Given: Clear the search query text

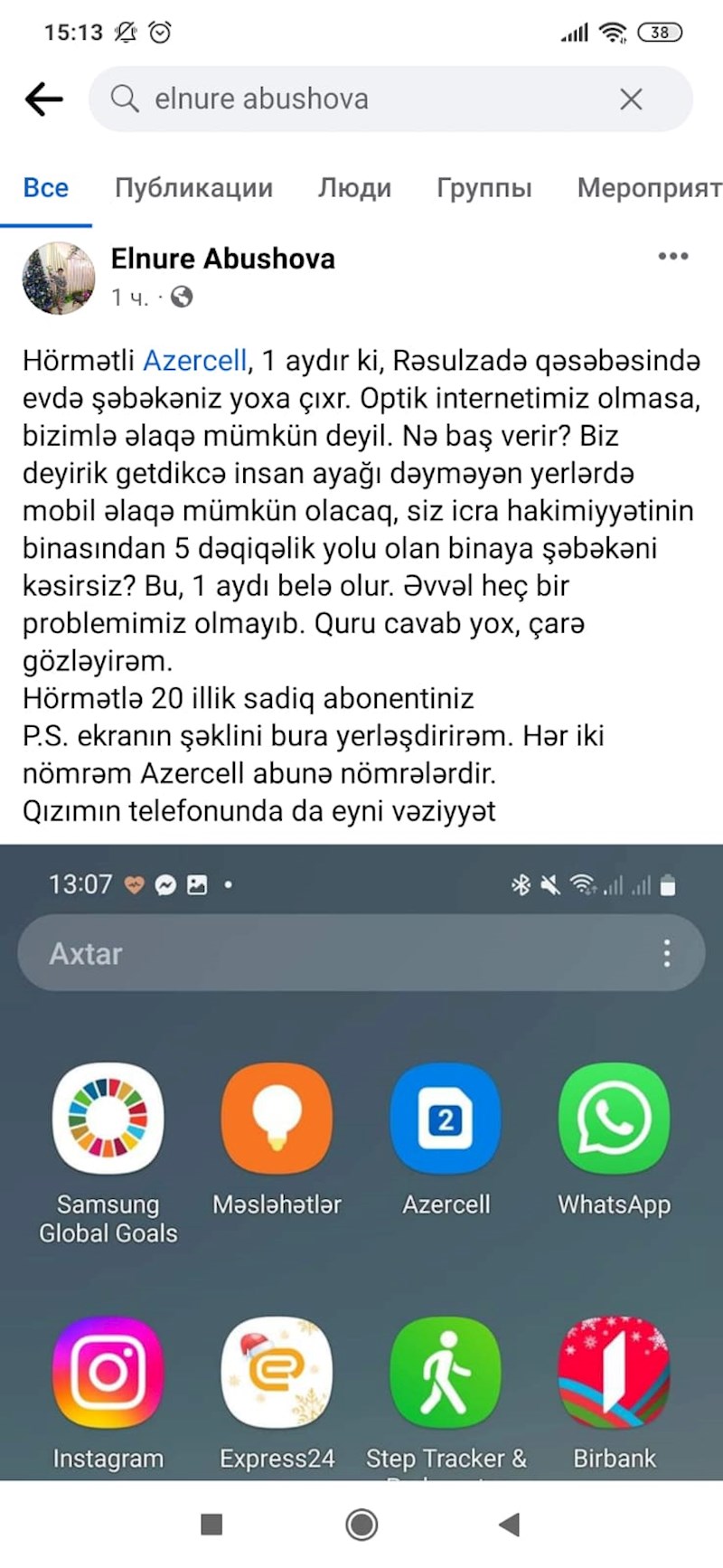Looking at the screenshot, I should pyautogui.click(x=631, y=99).
